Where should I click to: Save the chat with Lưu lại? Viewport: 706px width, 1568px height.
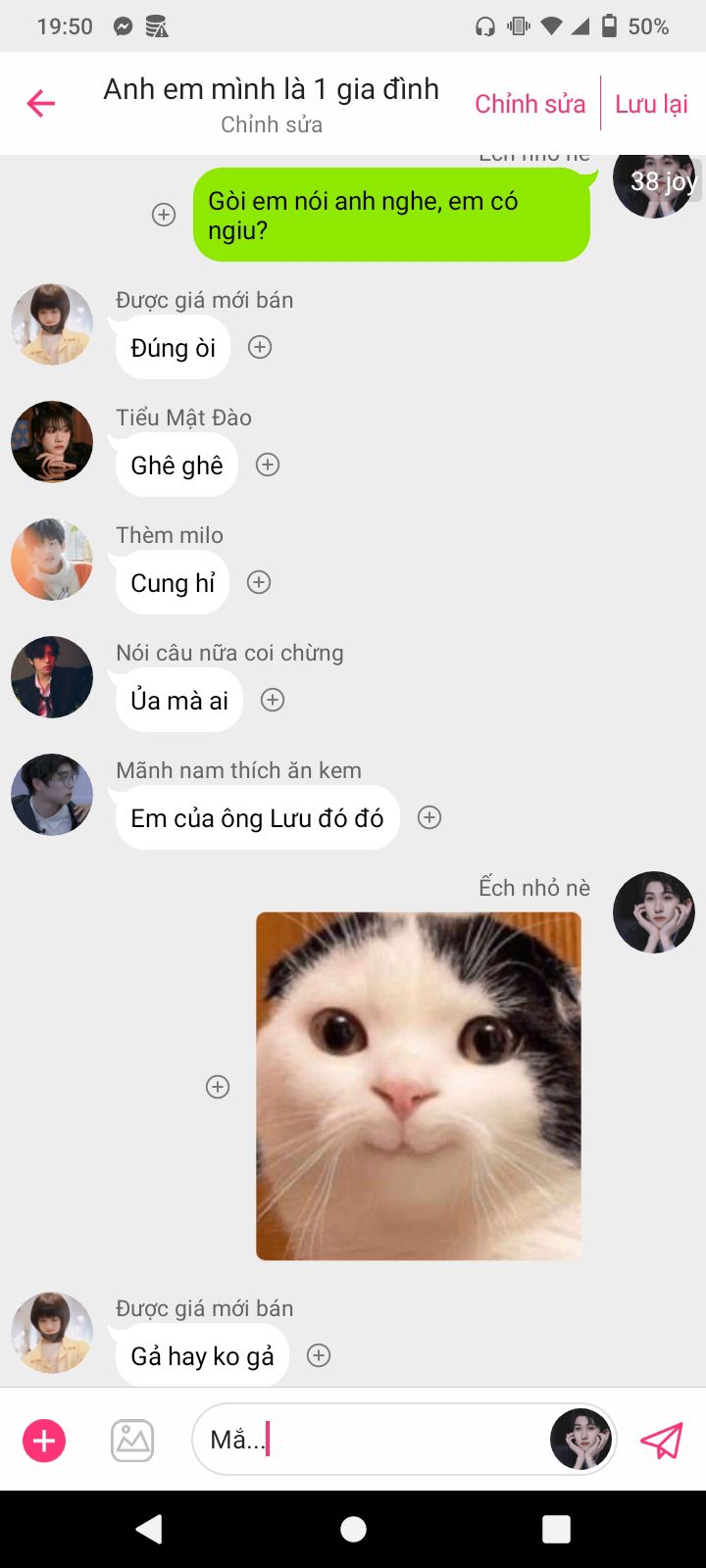coord(651,104)
